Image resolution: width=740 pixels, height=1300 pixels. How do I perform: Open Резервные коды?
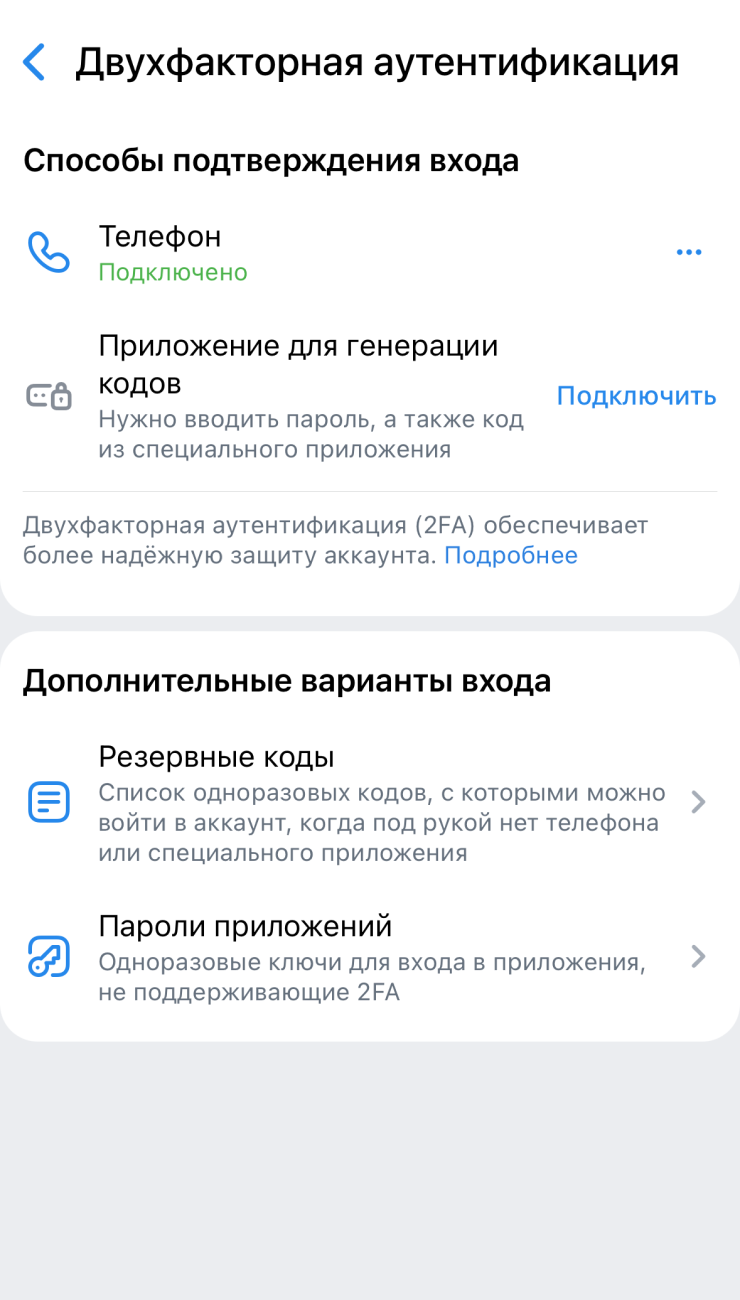coord(370,802)
